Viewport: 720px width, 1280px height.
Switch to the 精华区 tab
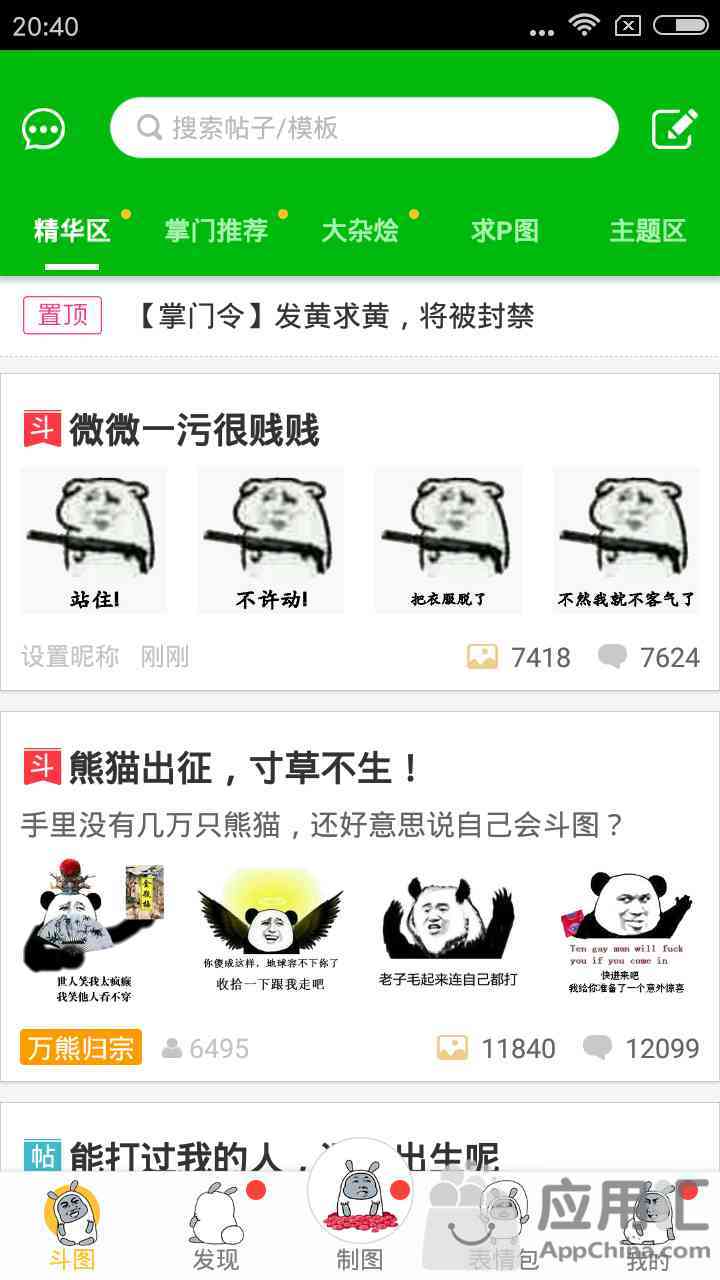tap(72, 231)
